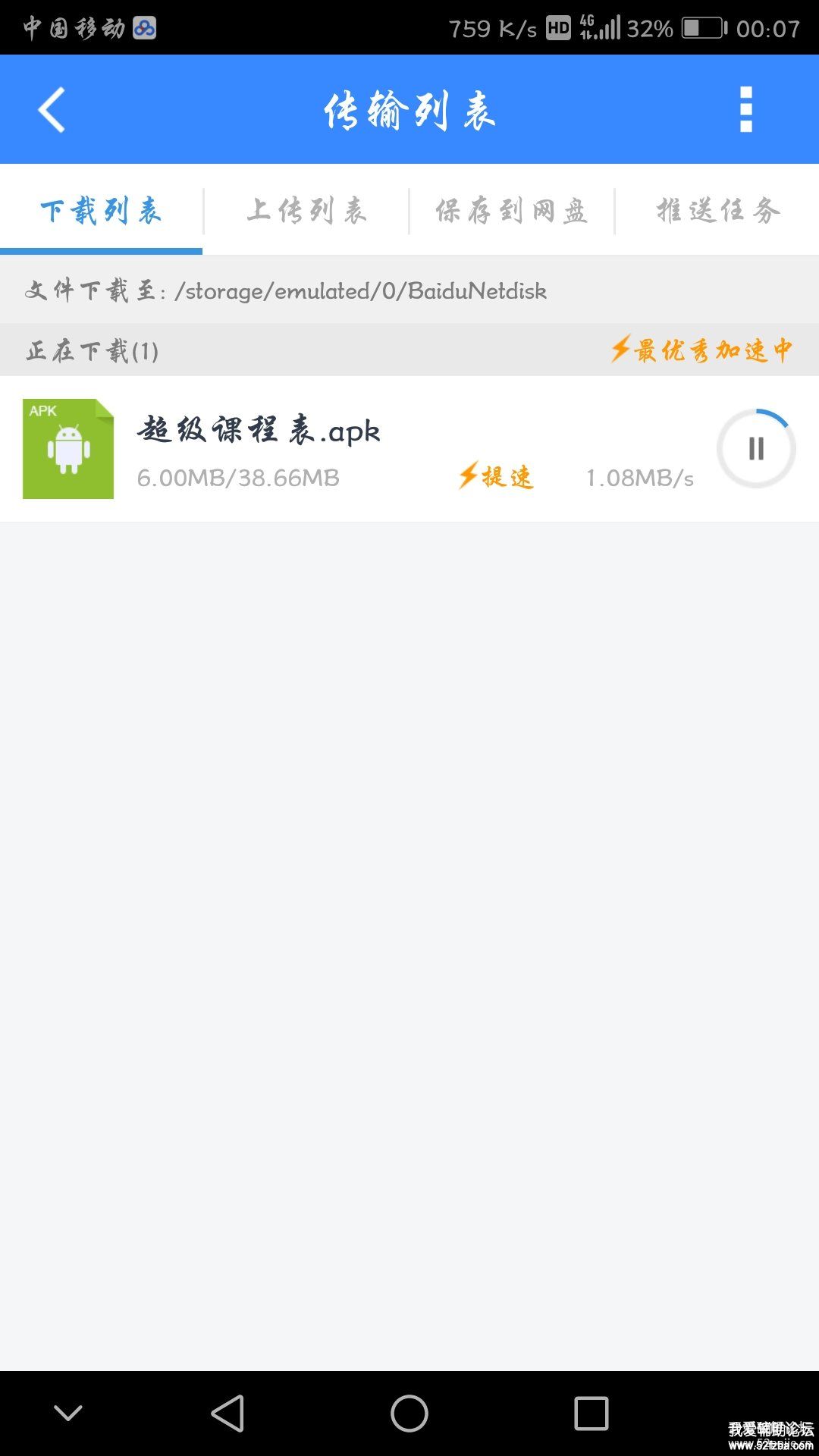
Task: Open the three-dot overflow menu
Action: [745, 110]
